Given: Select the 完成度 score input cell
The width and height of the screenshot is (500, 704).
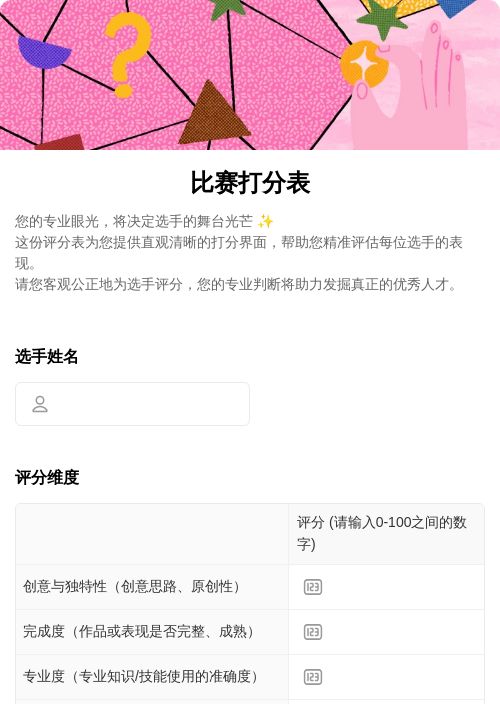Looking at the screenshot, I should [386, 632].
